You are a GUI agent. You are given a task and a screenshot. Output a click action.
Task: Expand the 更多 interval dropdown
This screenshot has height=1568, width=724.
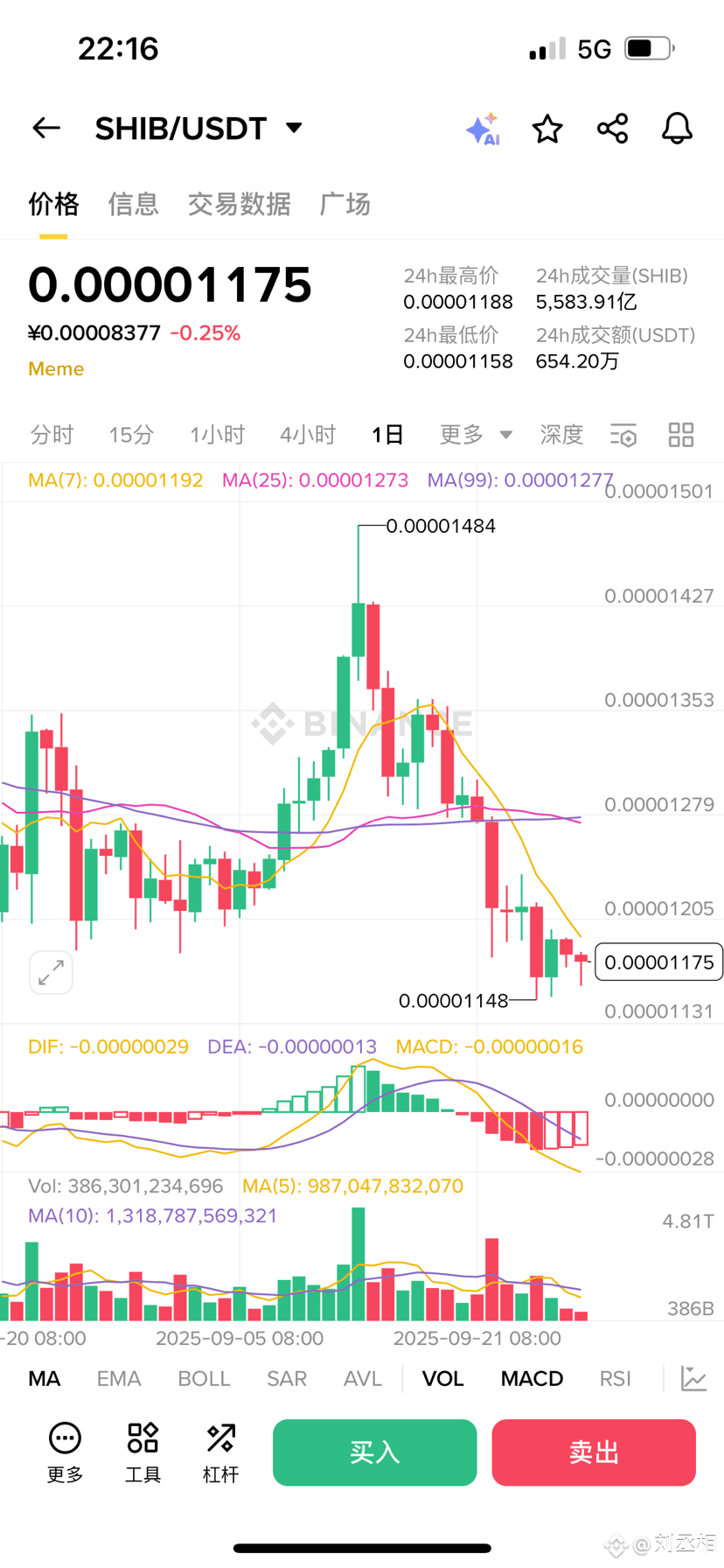[x=476, y=435]
